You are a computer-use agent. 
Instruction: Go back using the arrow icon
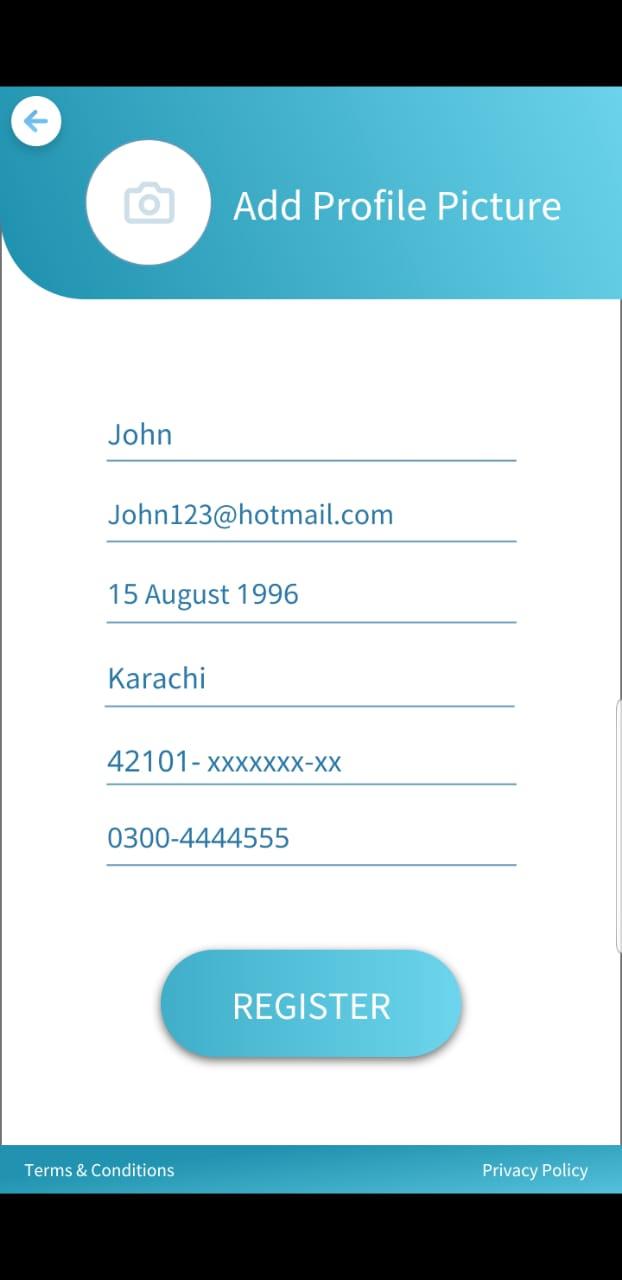click(x=36, y=122)
